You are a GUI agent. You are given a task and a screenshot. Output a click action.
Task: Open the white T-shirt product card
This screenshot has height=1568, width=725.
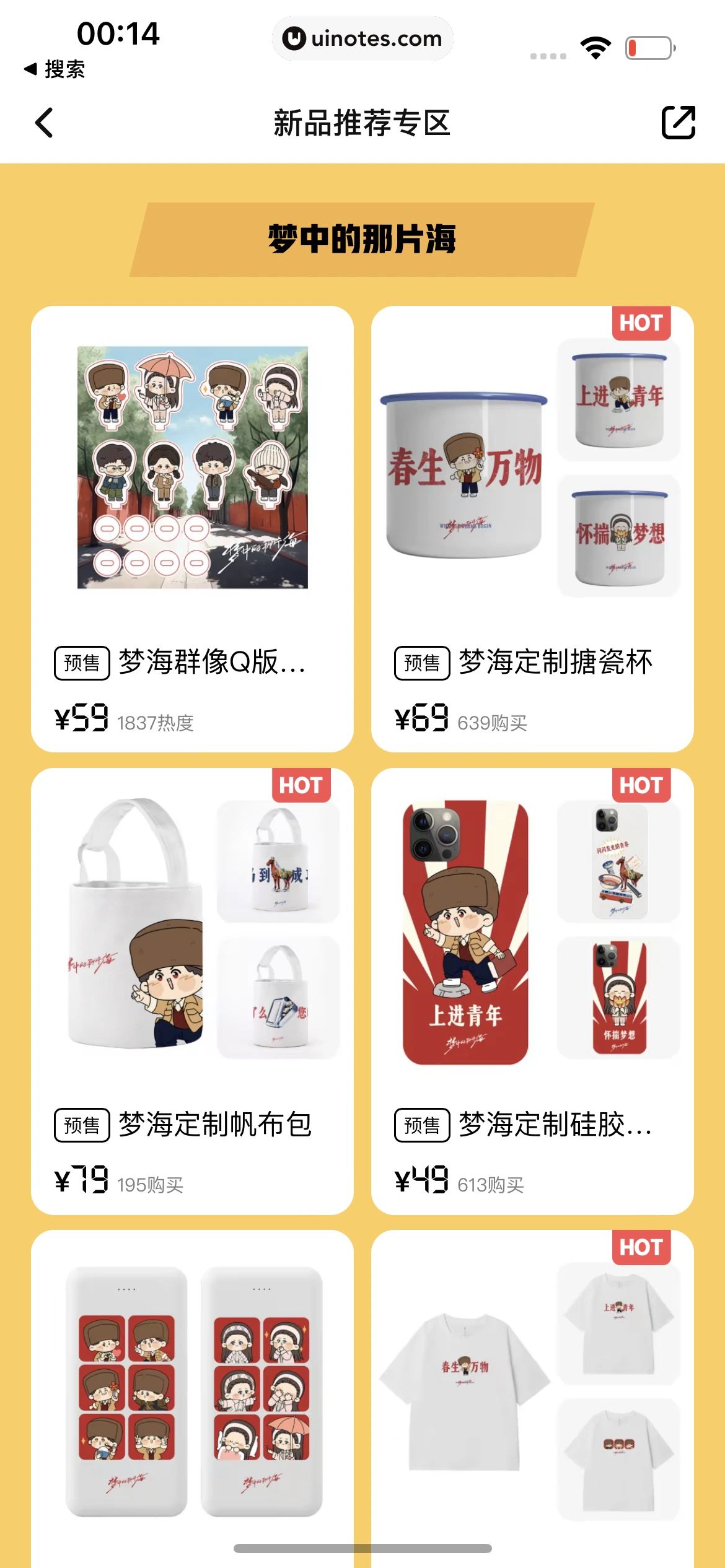[x=532, y=1393]
